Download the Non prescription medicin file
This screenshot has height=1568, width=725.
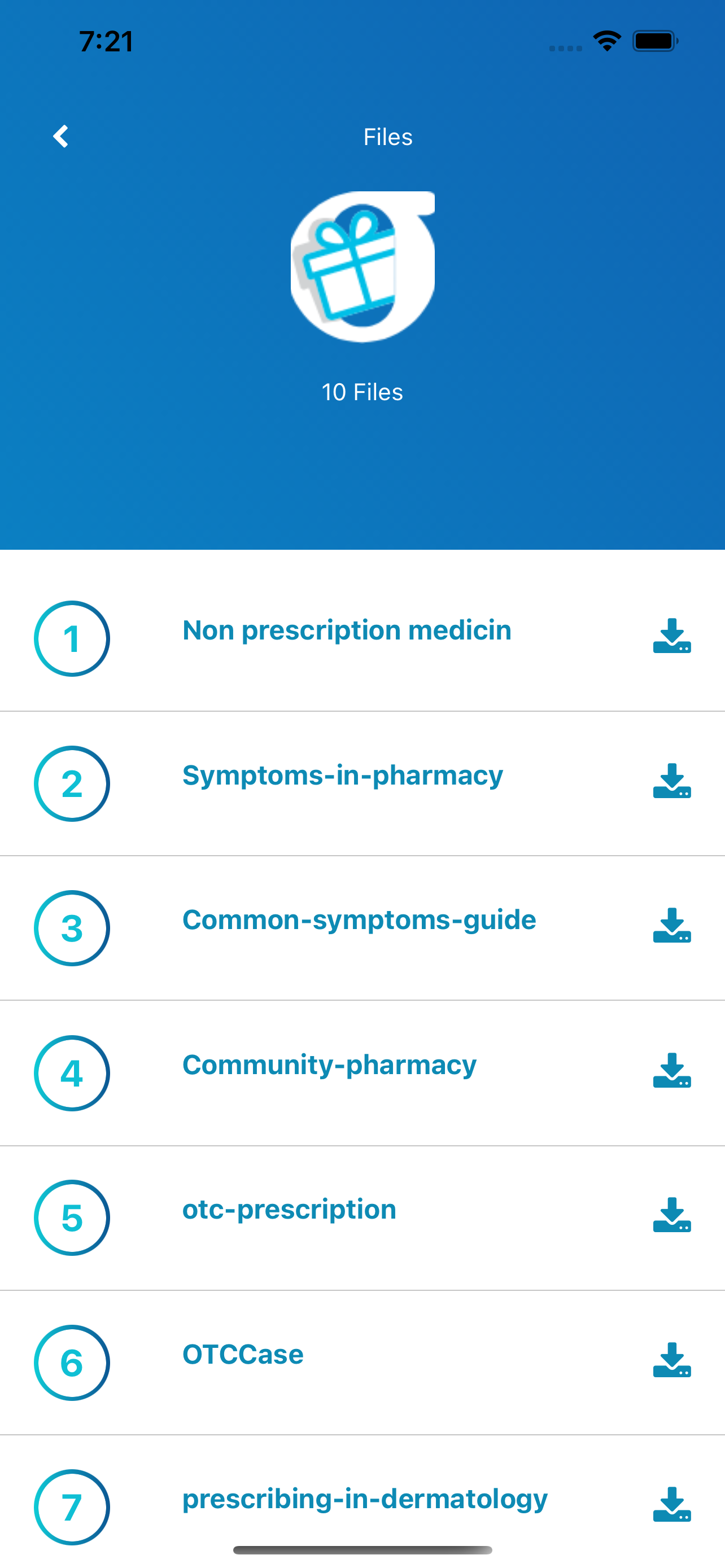671,636
